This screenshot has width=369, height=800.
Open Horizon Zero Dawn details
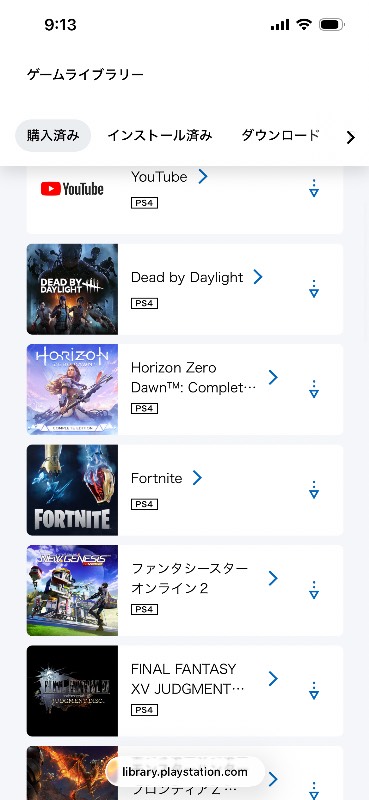[x=204, y=378]
